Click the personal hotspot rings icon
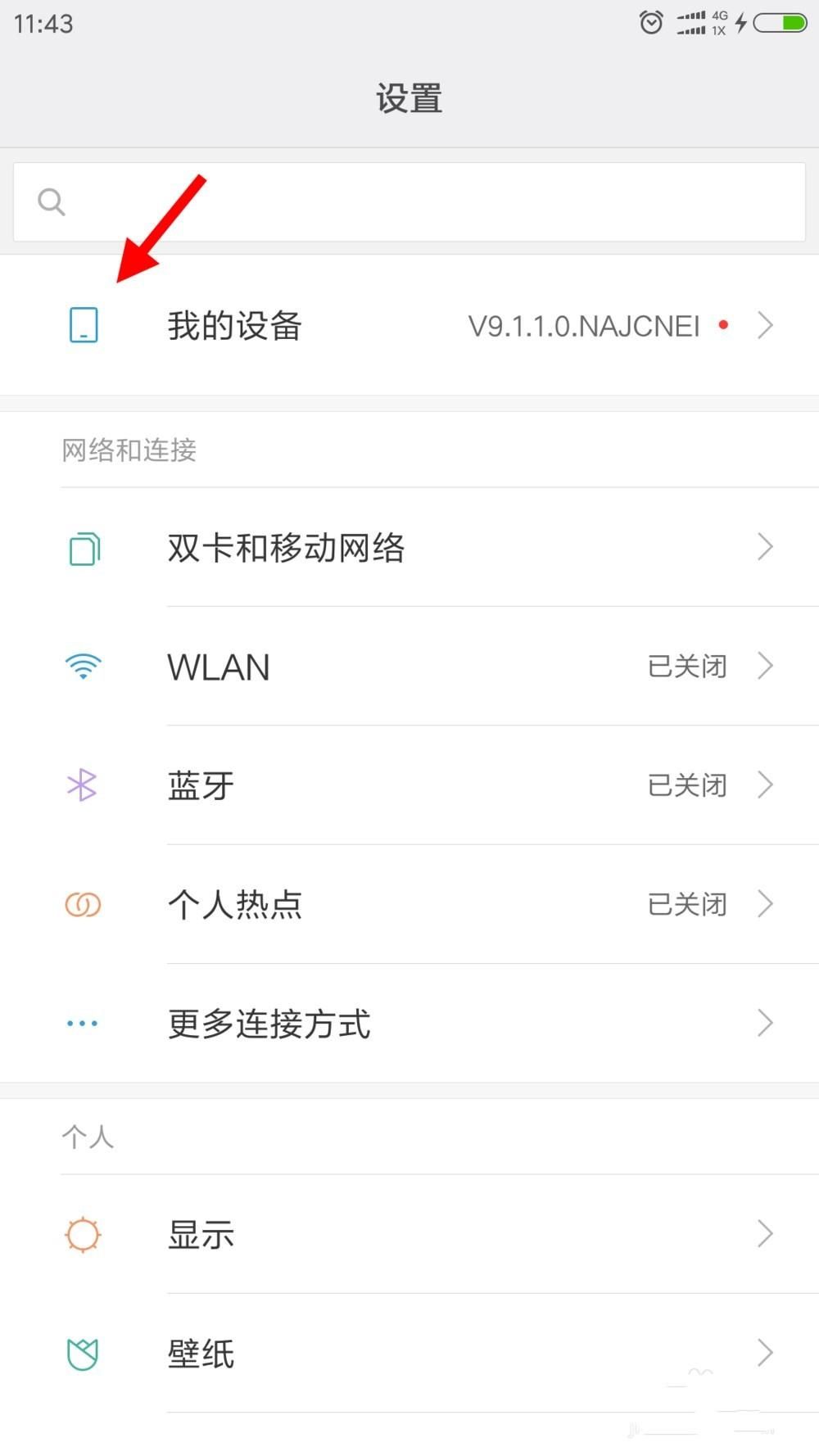 point(81,904)
